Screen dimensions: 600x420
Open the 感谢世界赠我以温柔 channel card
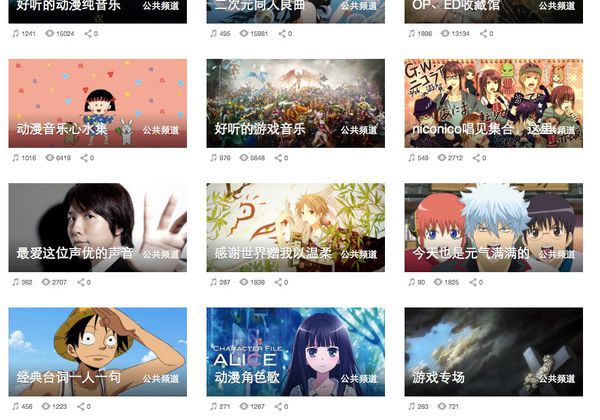coord(295,226)
